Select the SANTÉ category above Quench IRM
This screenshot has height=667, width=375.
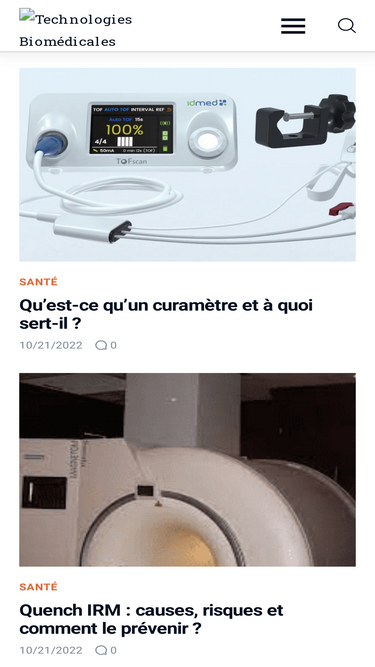[38, 587]
